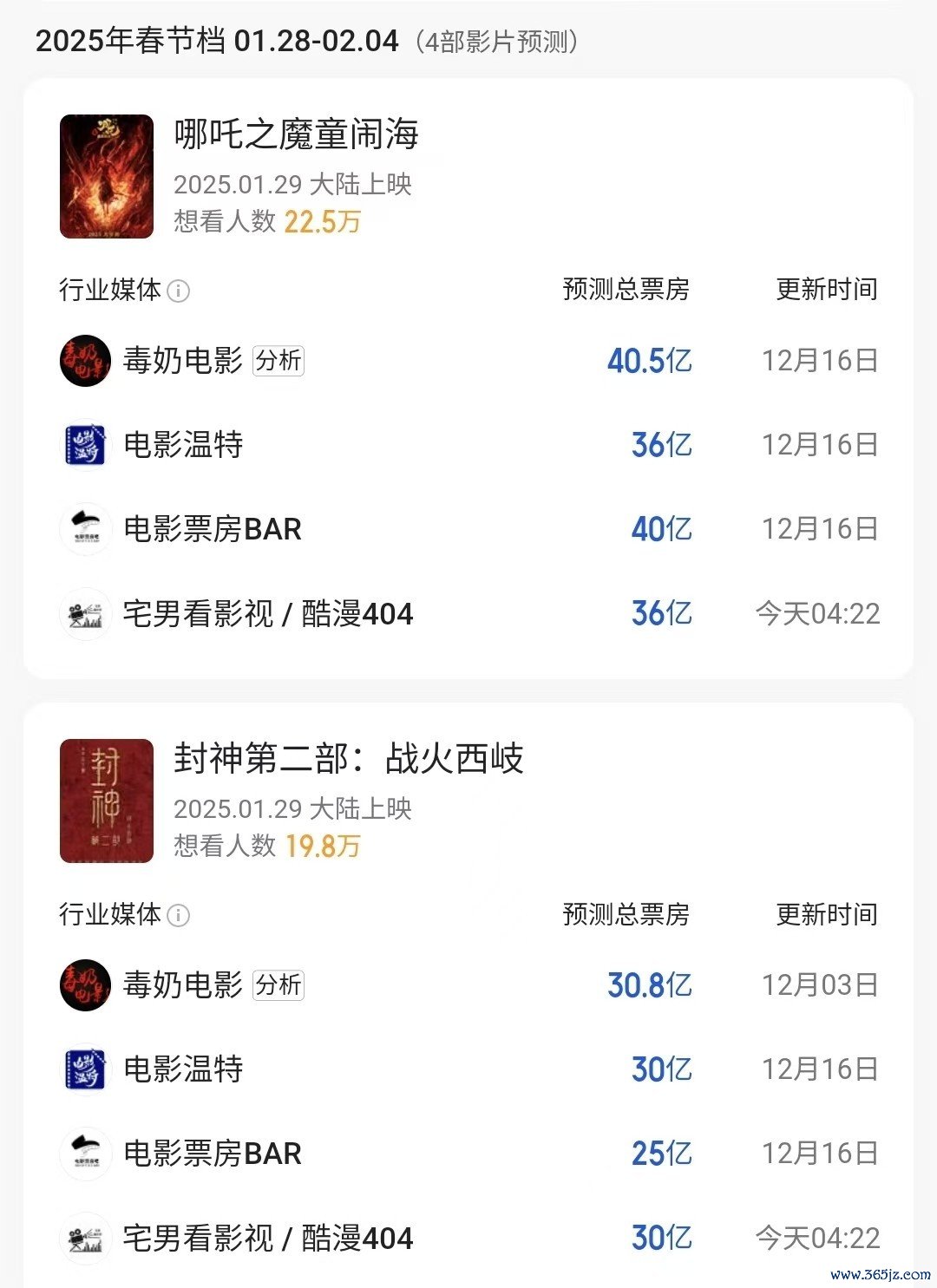Screen dimensions: 937x1288
Task: Tap the 行业媒体 info icon under 哪吒之魔童闹海
Action: pos(178,291)
